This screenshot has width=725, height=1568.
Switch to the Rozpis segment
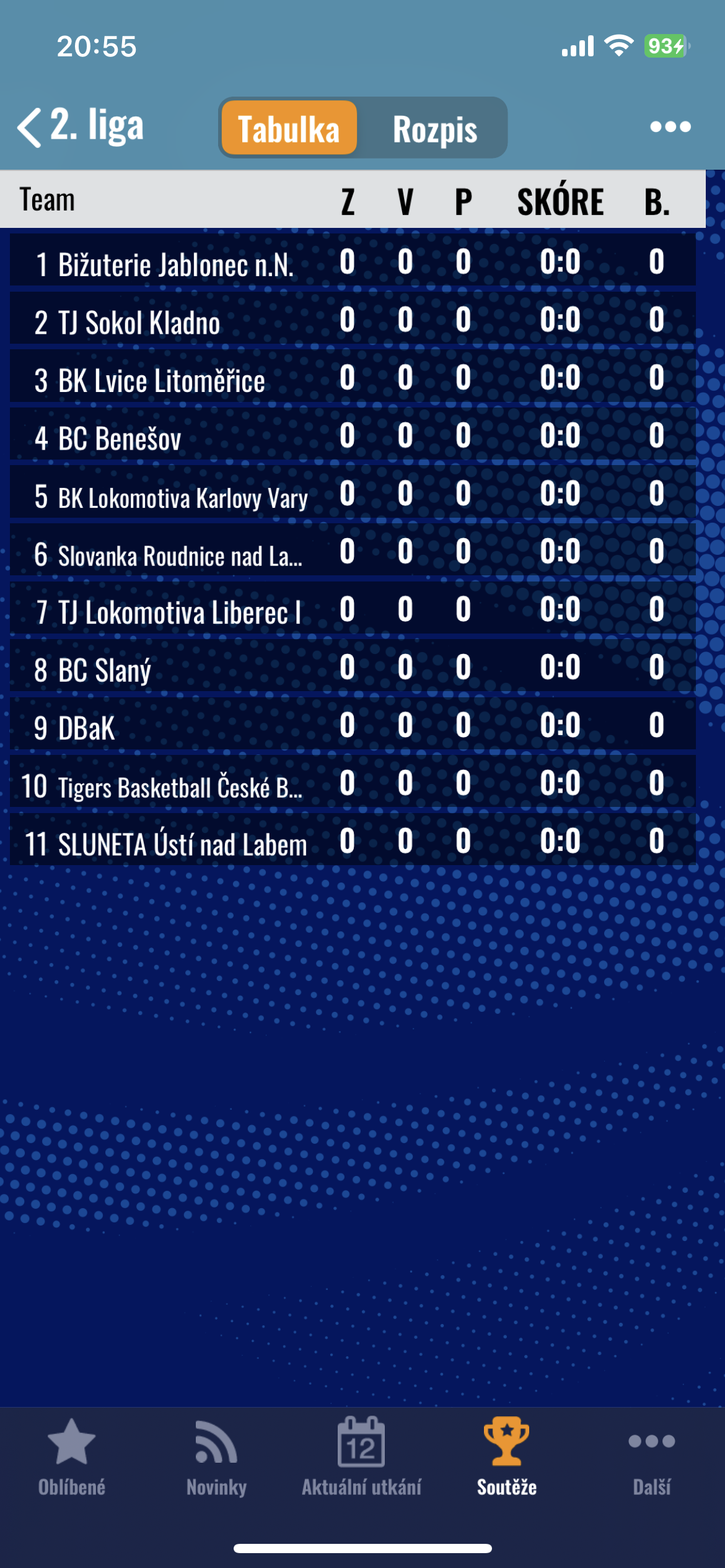click(434, 129)
